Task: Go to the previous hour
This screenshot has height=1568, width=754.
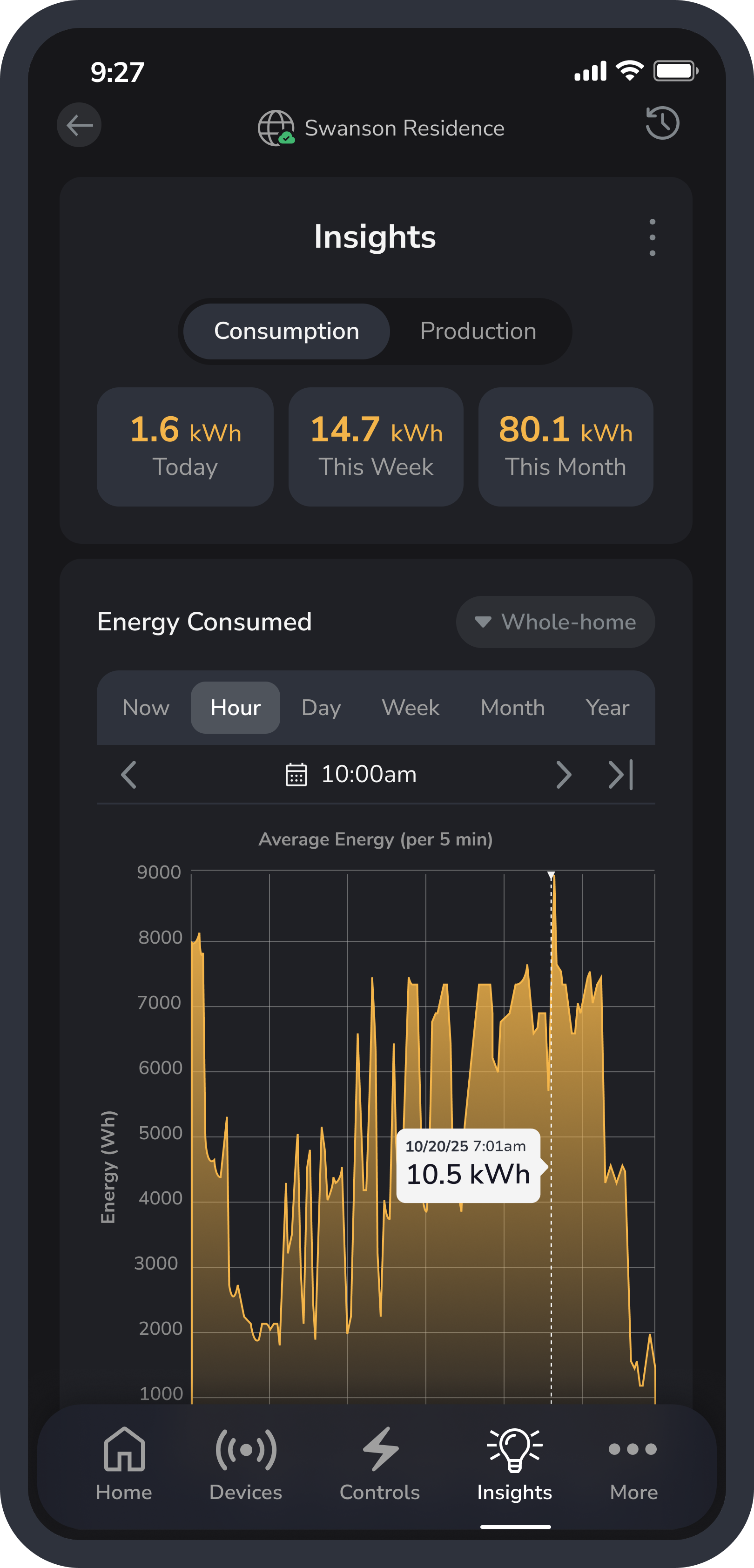Action: tap(128, 775)
